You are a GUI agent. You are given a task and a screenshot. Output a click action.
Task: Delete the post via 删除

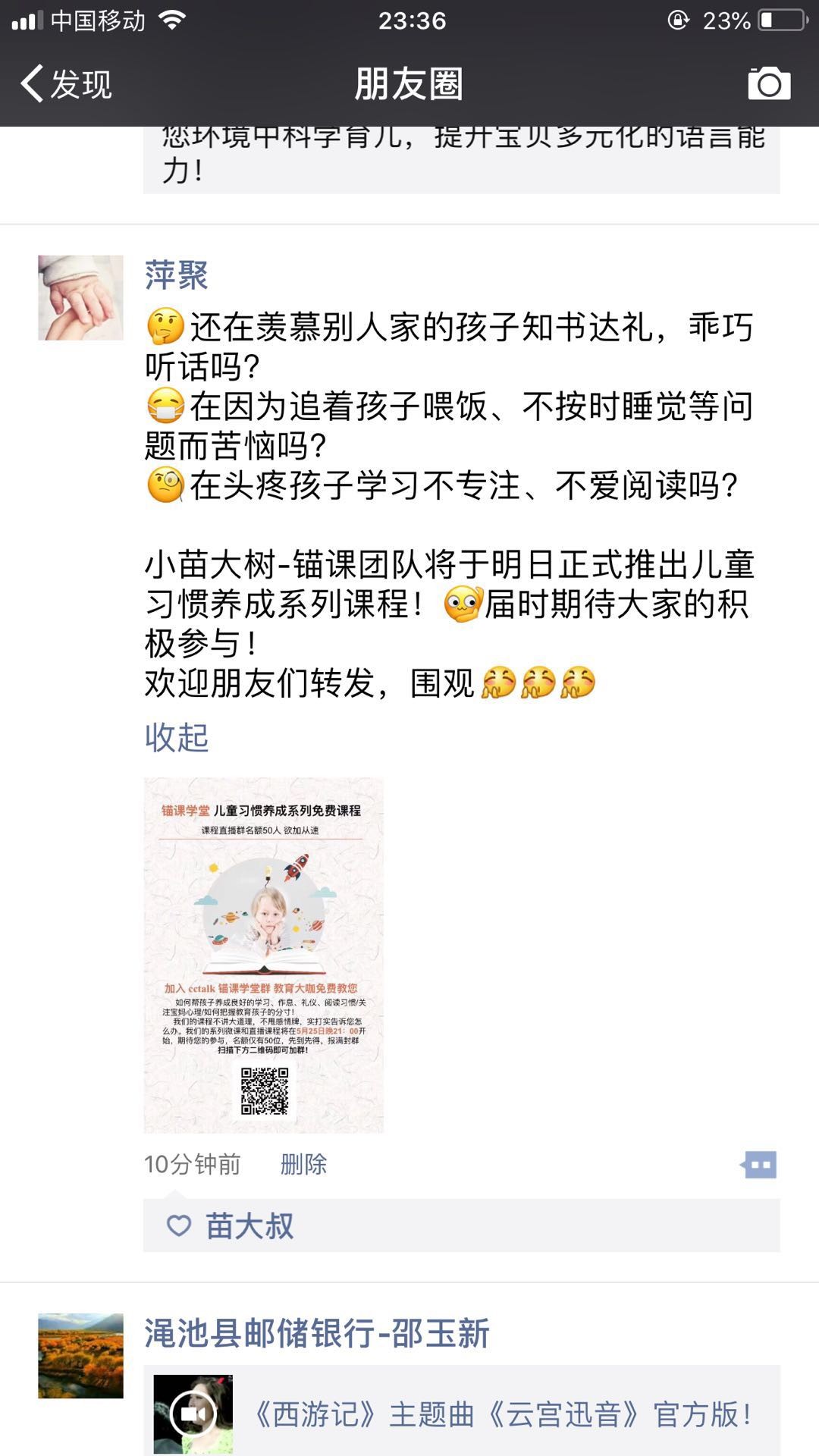coord(303,1164)
